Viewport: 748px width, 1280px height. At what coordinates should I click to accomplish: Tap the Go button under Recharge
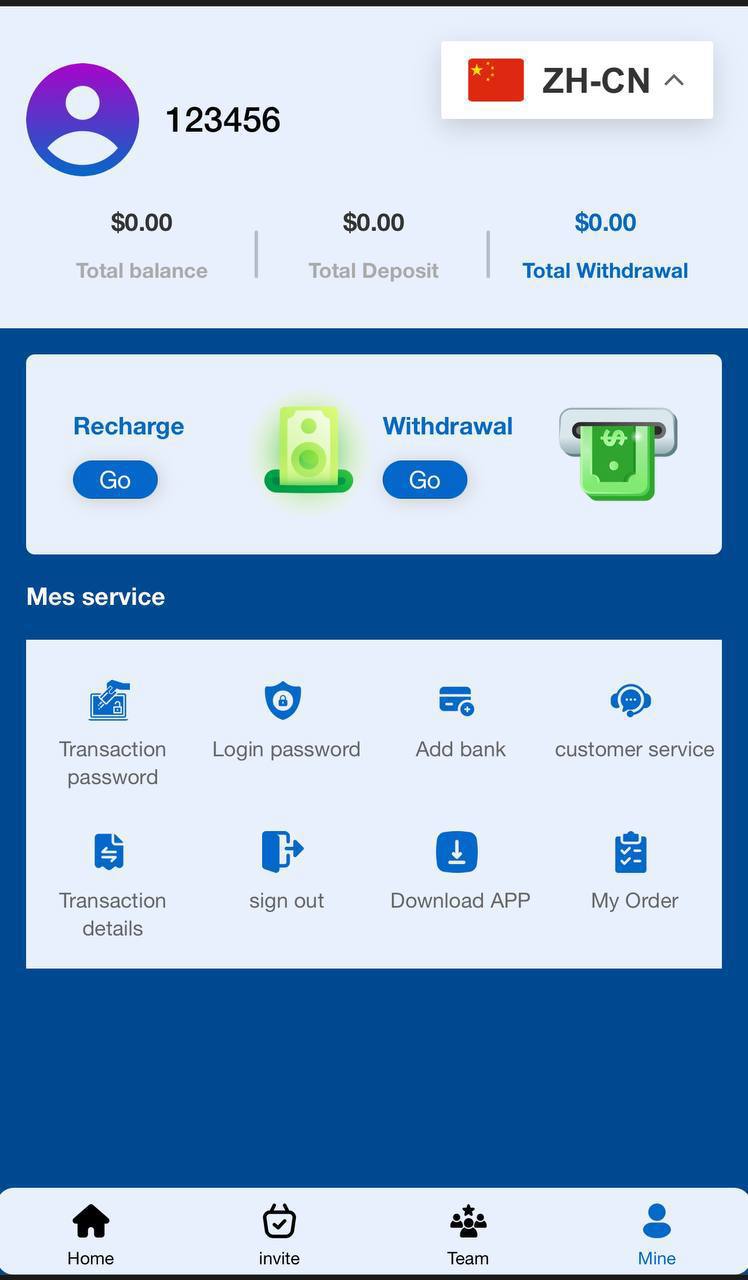click(x=115, y=480)
